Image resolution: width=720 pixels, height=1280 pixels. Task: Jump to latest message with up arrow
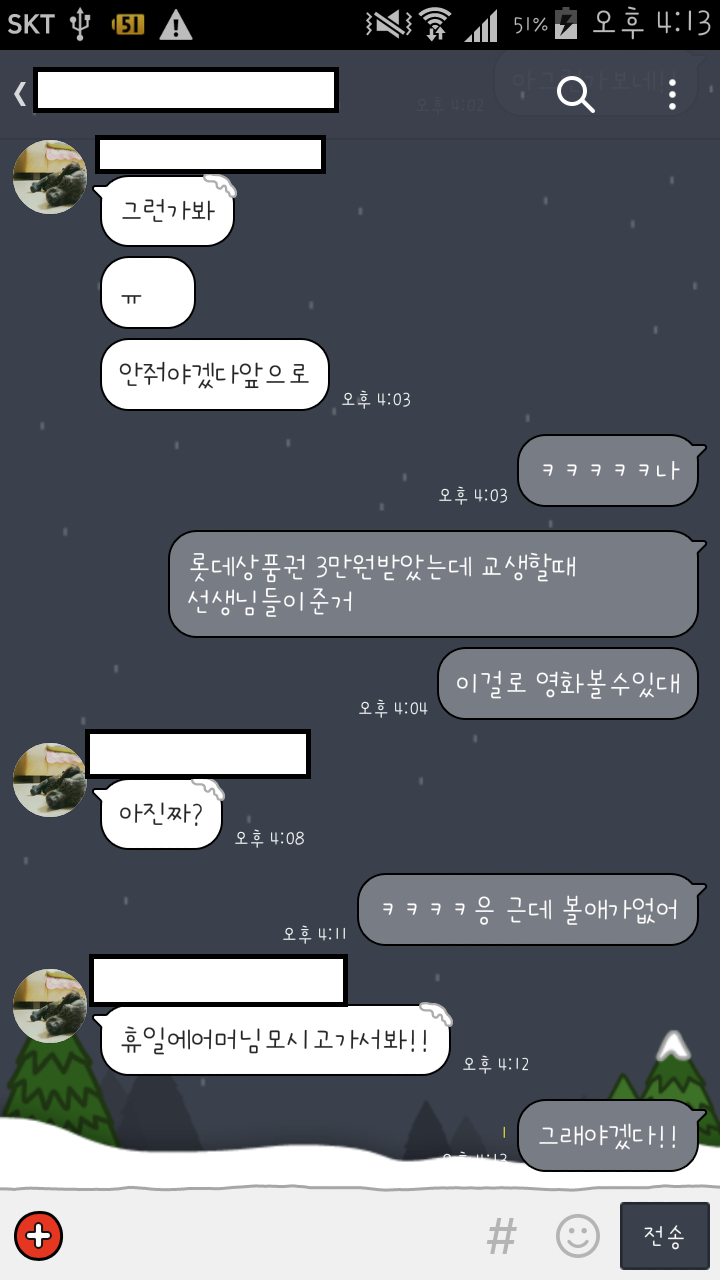tap(674, 1046)
